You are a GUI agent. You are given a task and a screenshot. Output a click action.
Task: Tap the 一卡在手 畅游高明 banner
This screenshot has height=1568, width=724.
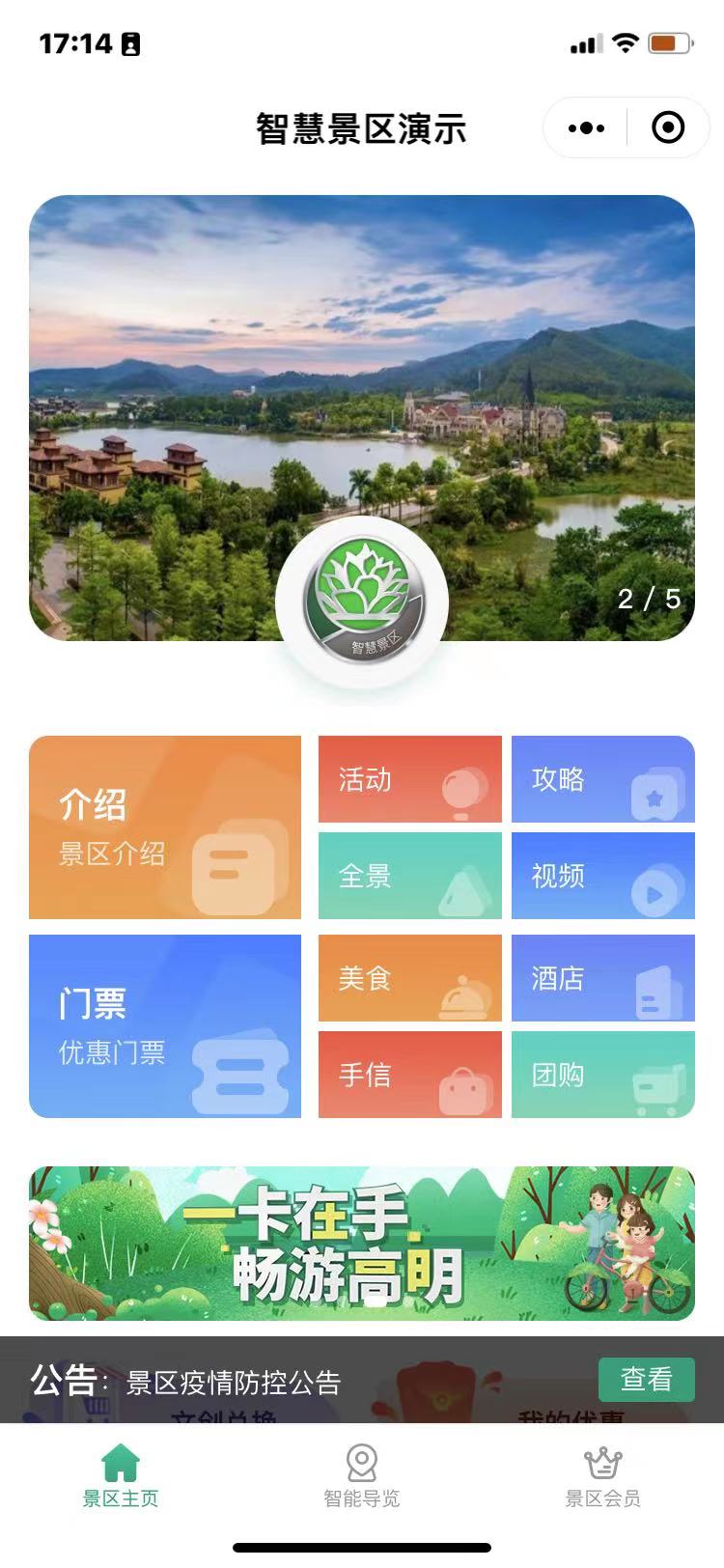pos(362,1244)
